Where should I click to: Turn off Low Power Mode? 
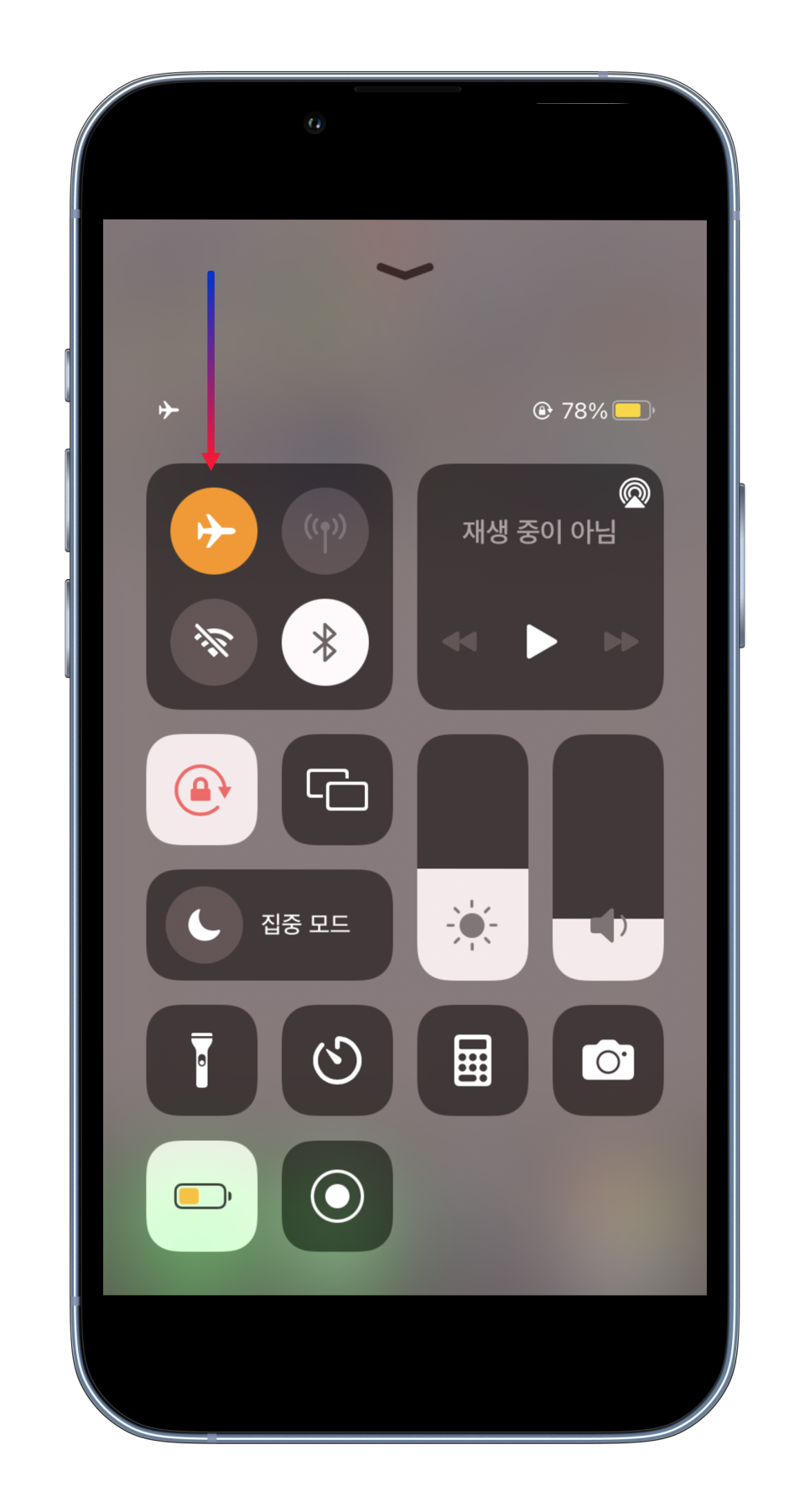[202, 1196]
